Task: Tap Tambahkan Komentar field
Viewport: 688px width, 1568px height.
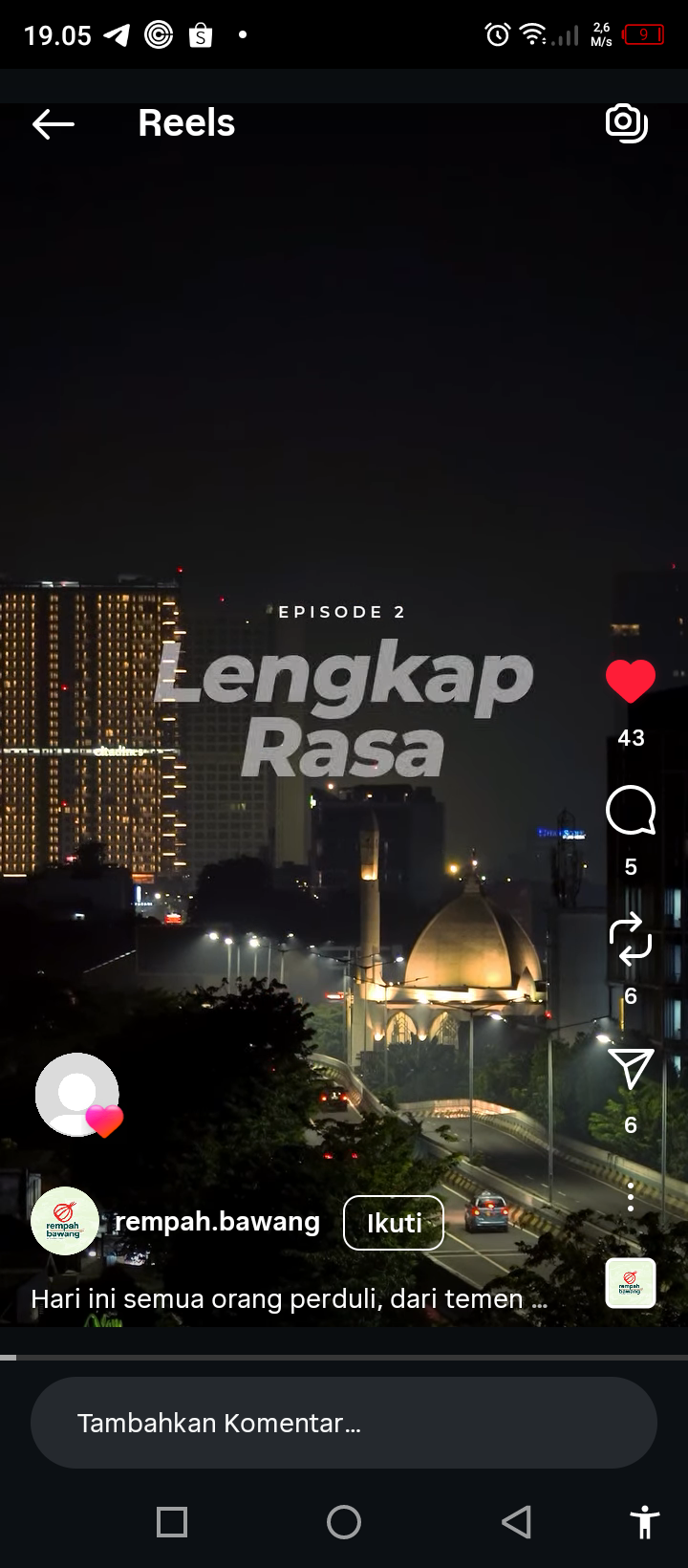Action: [344, 1423]
